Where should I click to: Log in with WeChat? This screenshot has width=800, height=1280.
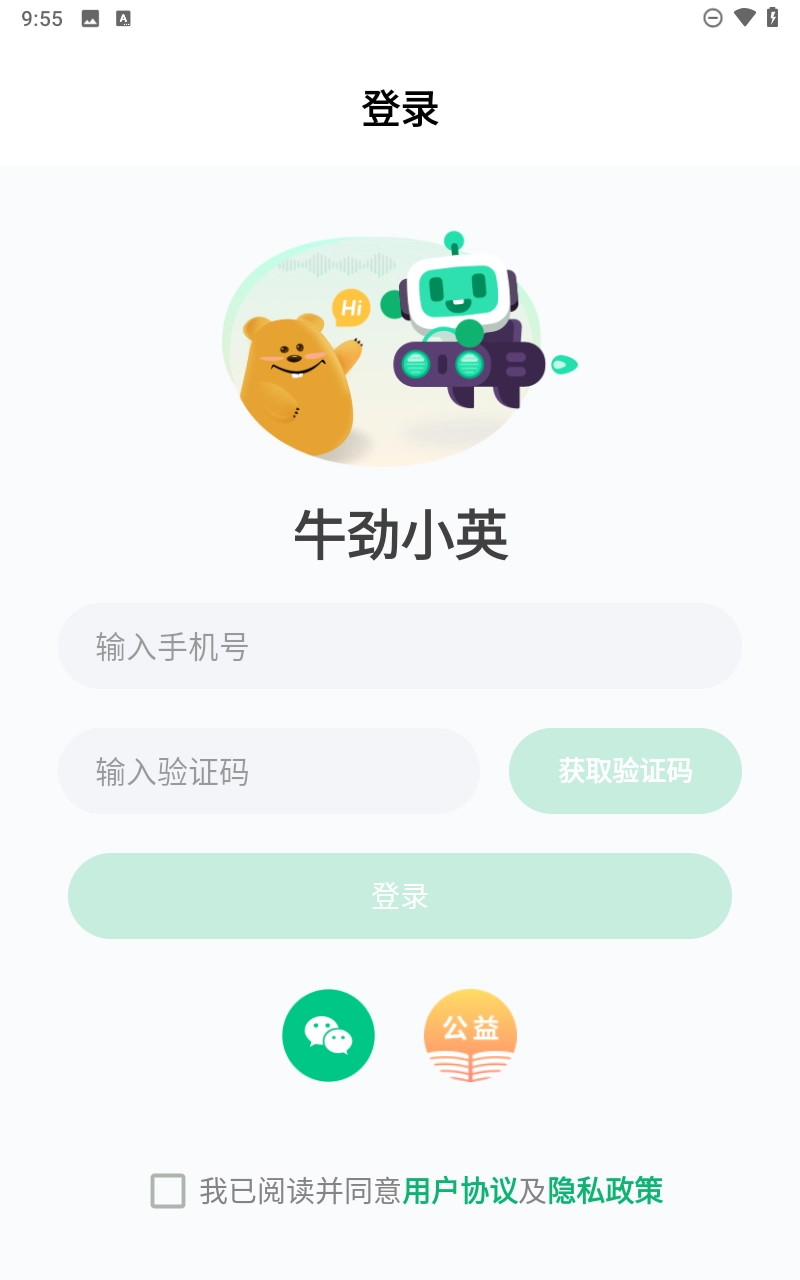tap(328, 1035)
